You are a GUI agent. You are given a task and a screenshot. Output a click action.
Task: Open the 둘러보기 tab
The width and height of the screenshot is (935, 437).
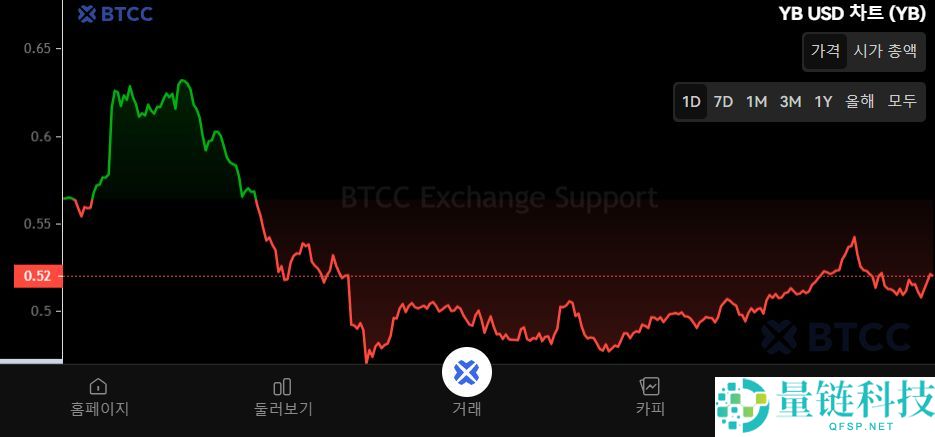(x=283, y=397)
